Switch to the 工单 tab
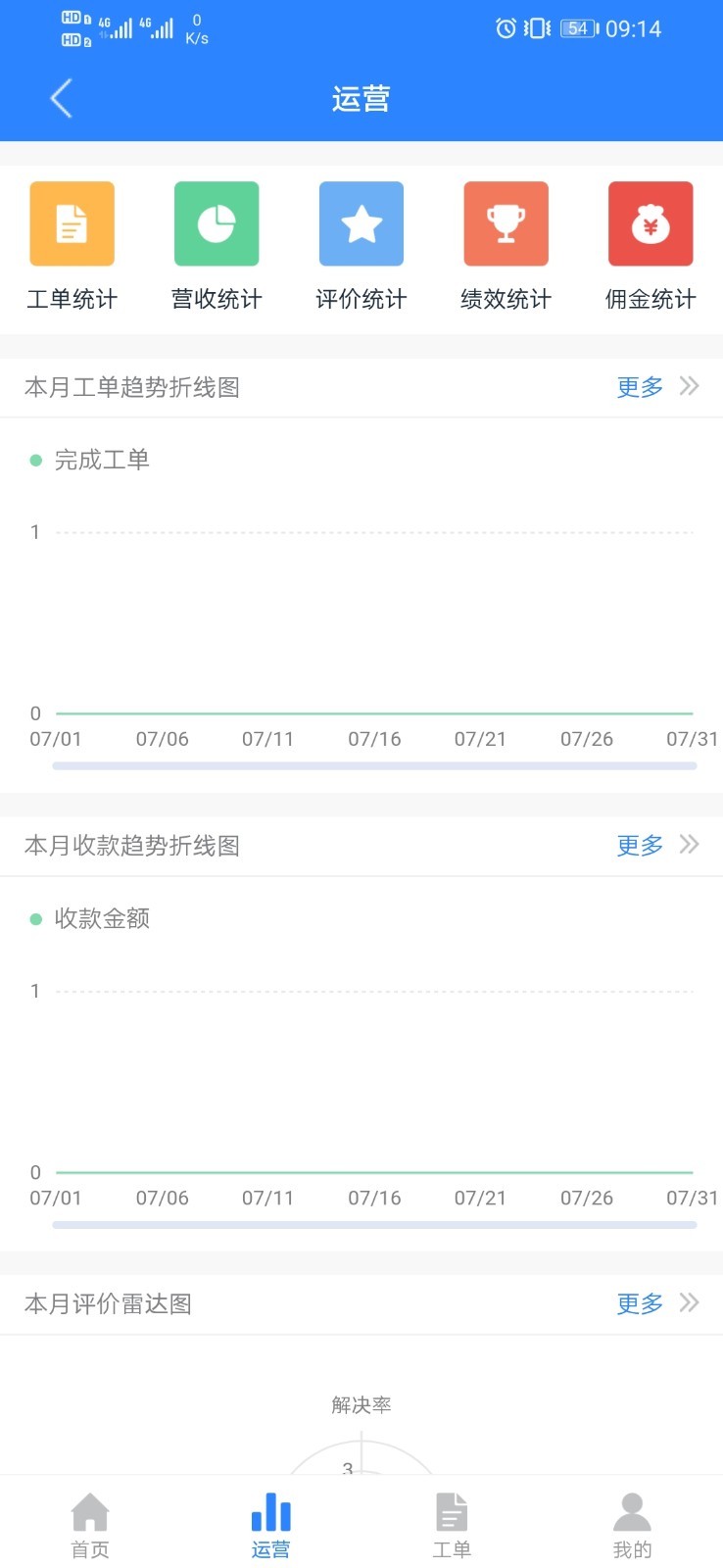723x1568 pixels. tap(452, 1525)
